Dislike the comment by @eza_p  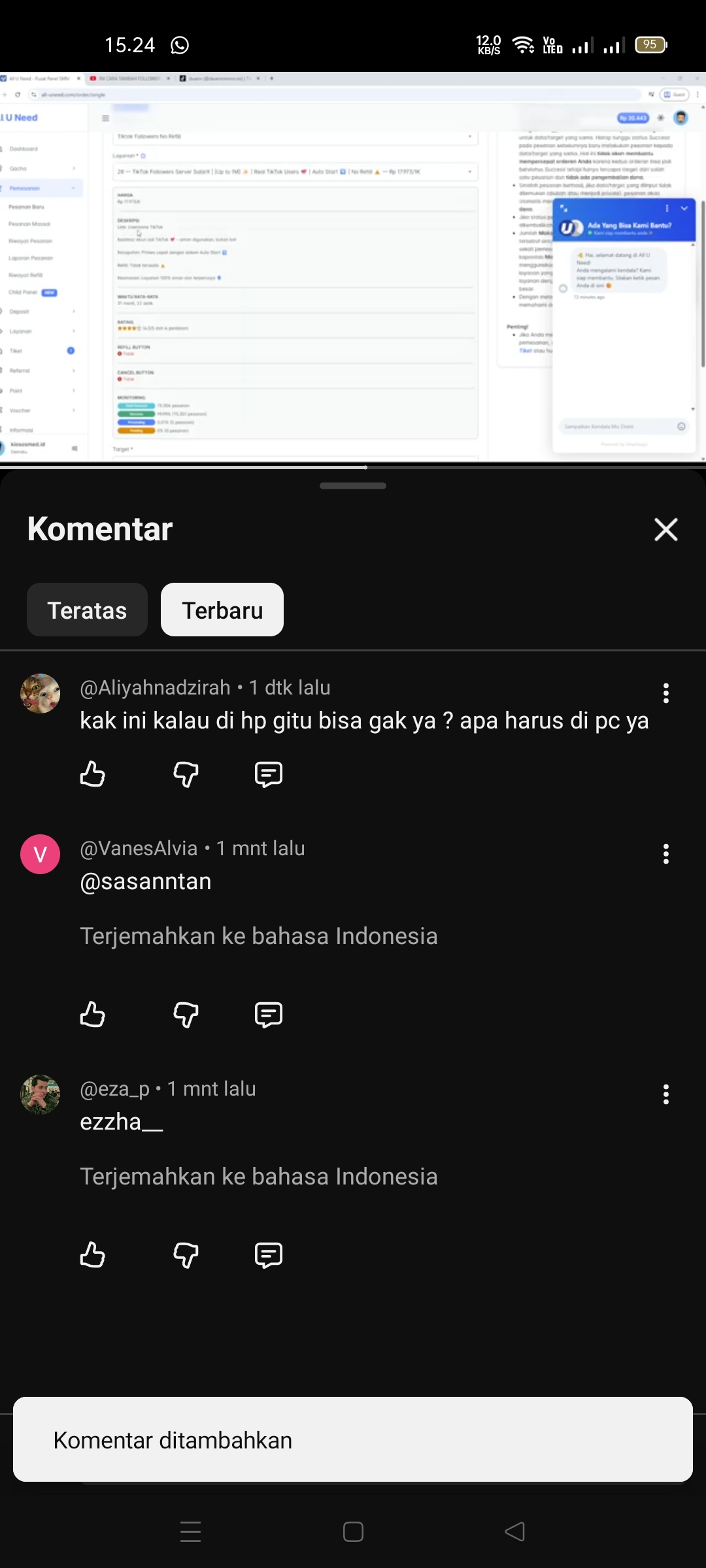point(186,1255)
